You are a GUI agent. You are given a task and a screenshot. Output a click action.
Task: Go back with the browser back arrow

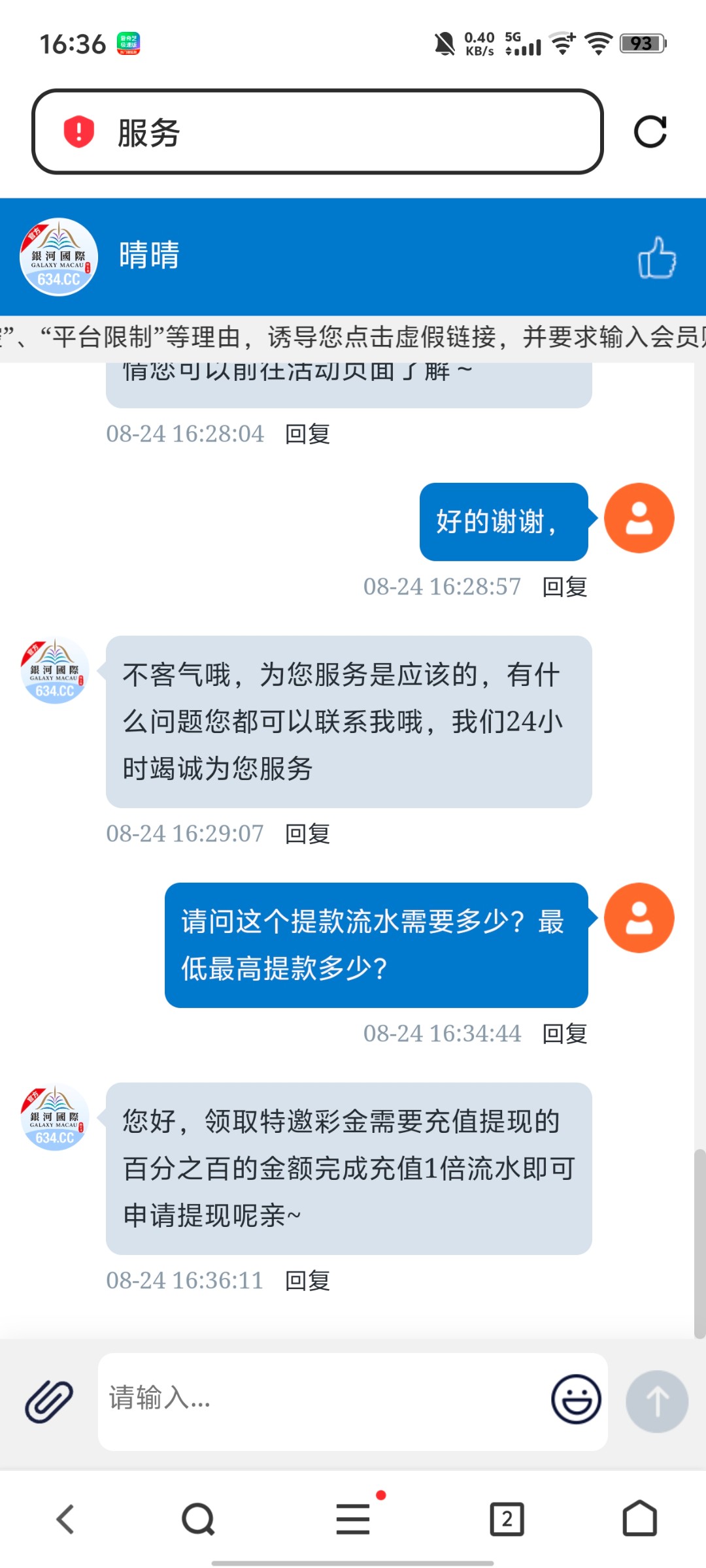(x=65, y=1519)
